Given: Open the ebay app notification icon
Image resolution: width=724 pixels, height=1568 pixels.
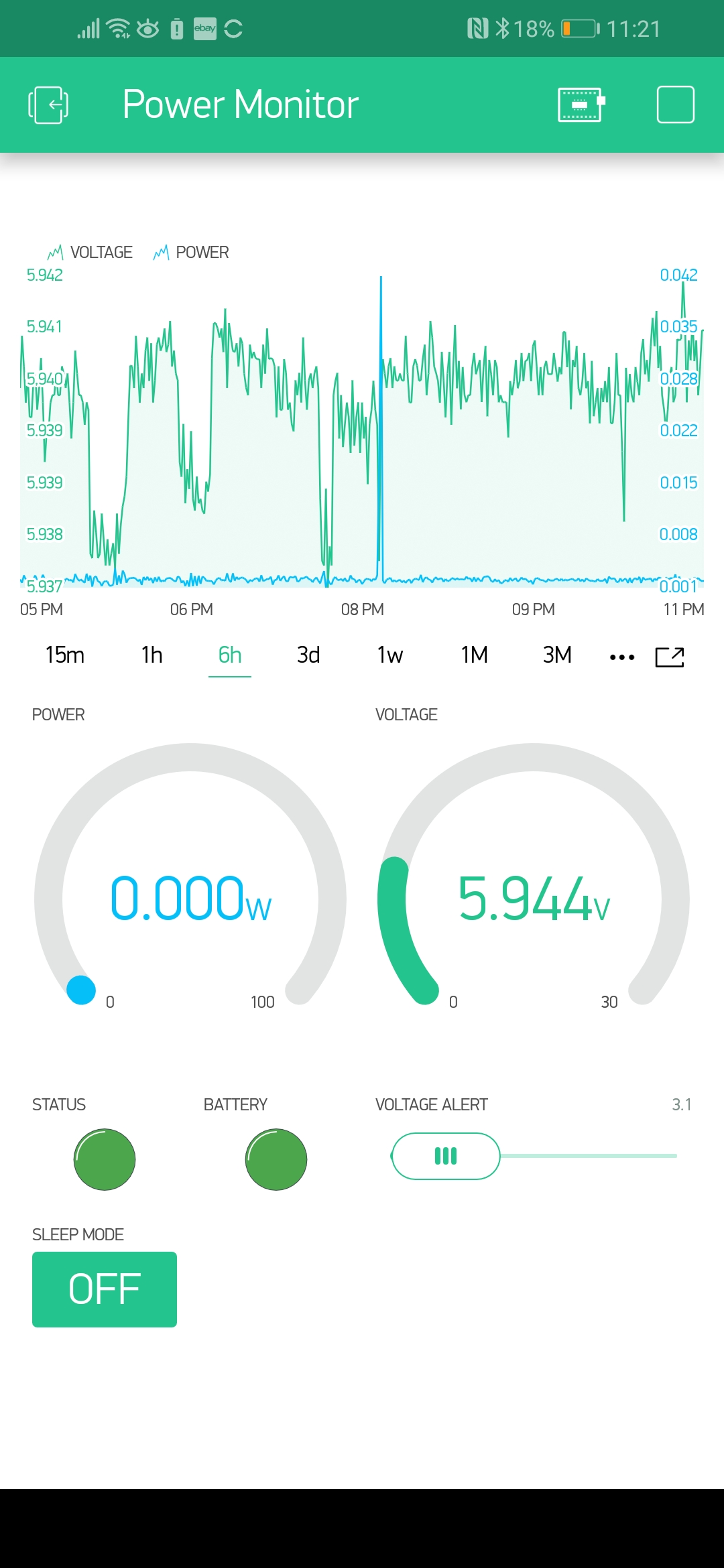Looking at the screenshot, I should [x=204, y=28].
